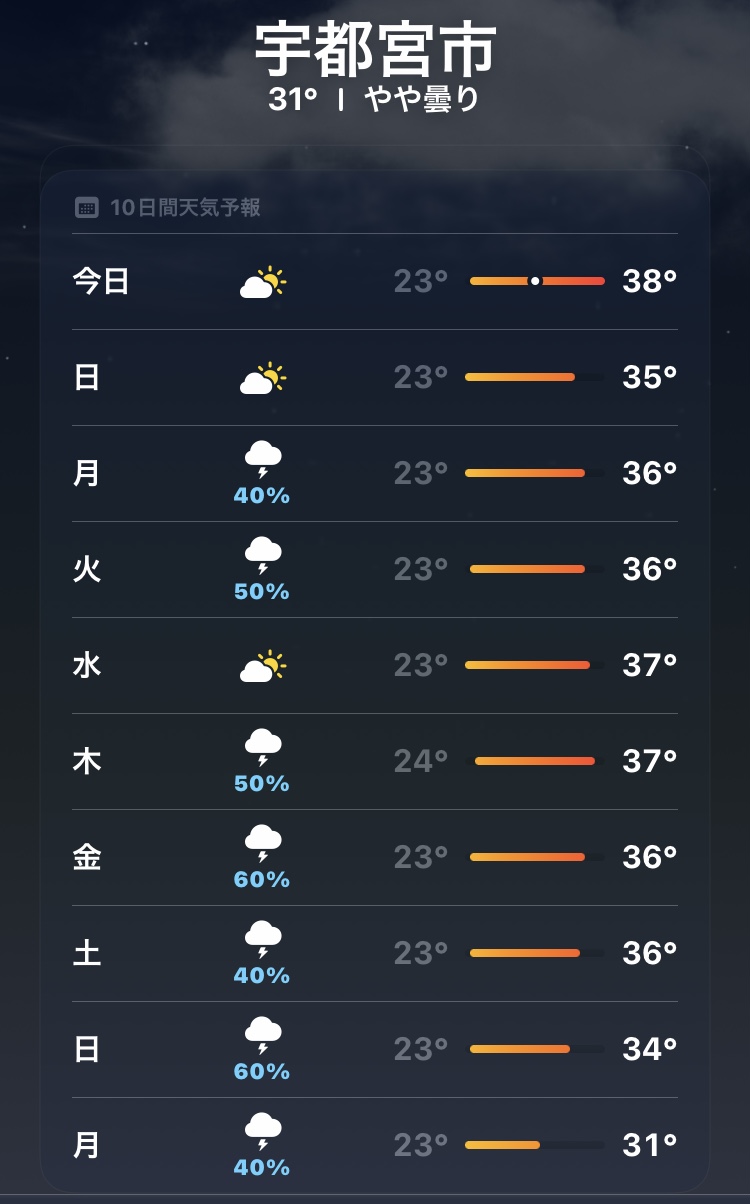This screenshot has height=1204, width=750.
Task: Open the 日 forecast row with 35° high
Action: coord(375,378)
